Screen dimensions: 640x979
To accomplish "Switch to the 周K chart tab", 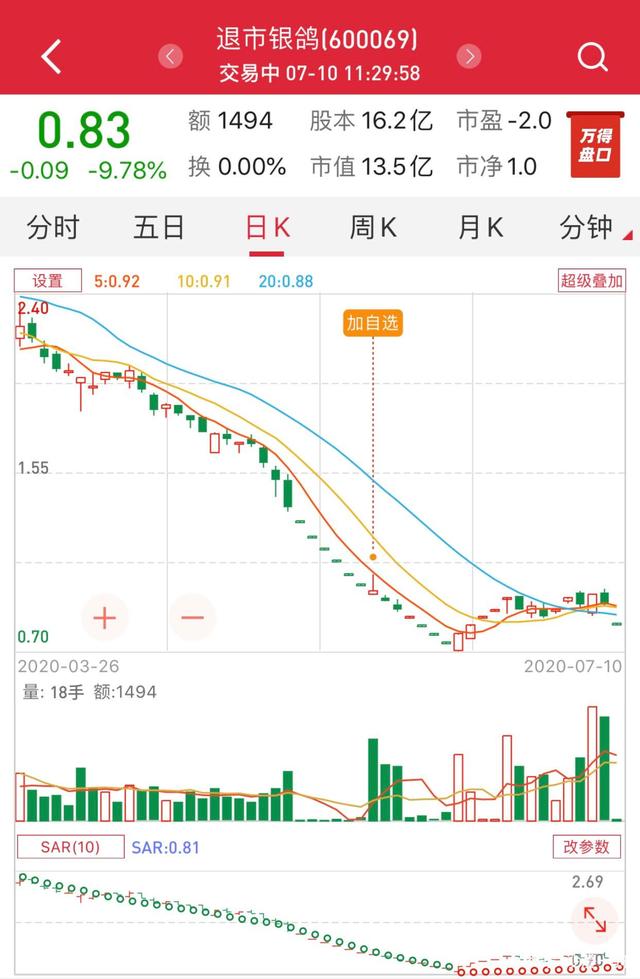I will (x=373, y=228).
